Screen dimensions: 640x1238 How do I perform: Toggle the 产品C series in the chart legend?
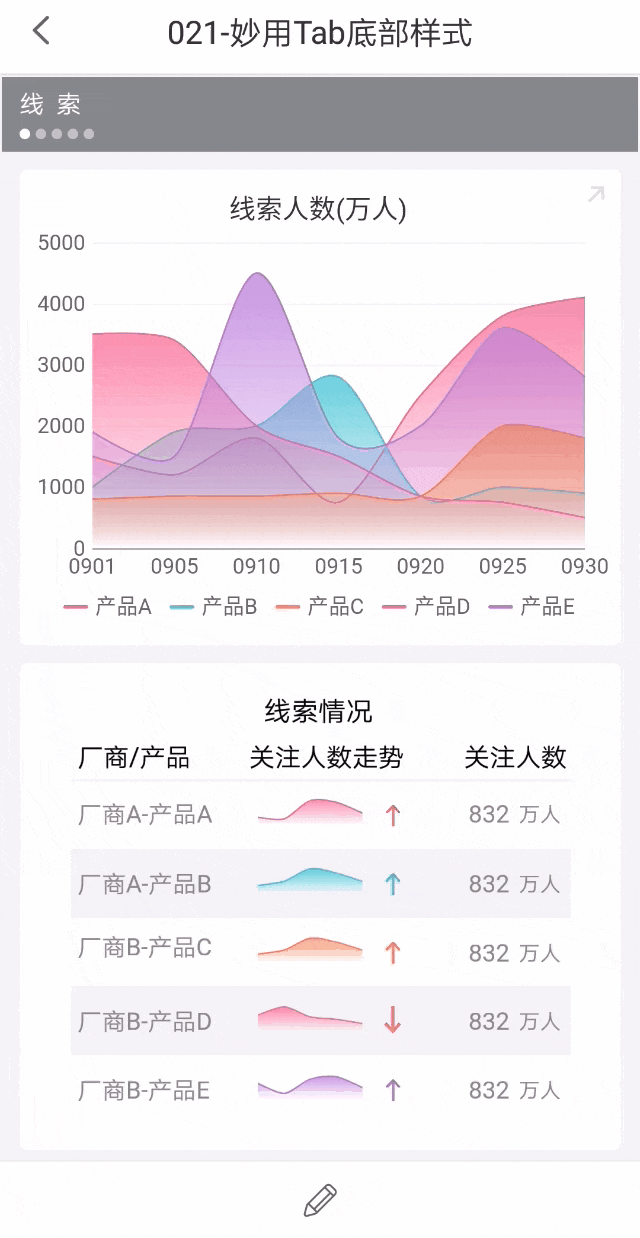[320, 606]
